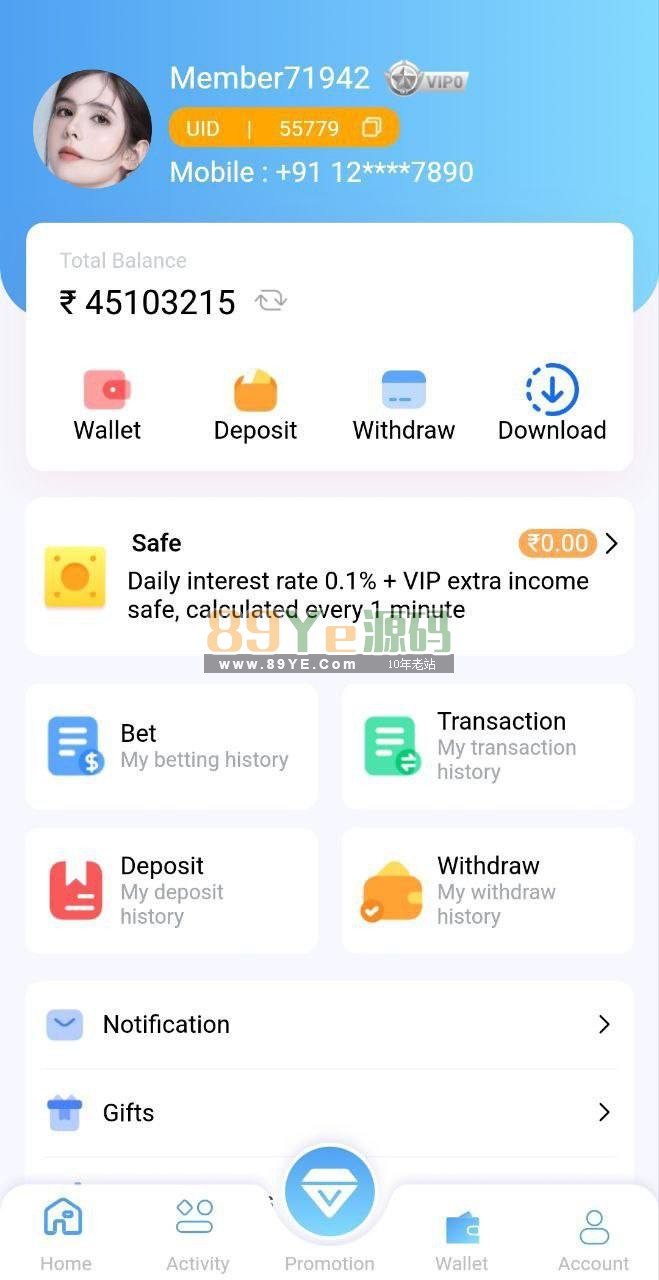View my withdraw history card
The height and width of the screenshot is (1280, 659).
[487, 890]
